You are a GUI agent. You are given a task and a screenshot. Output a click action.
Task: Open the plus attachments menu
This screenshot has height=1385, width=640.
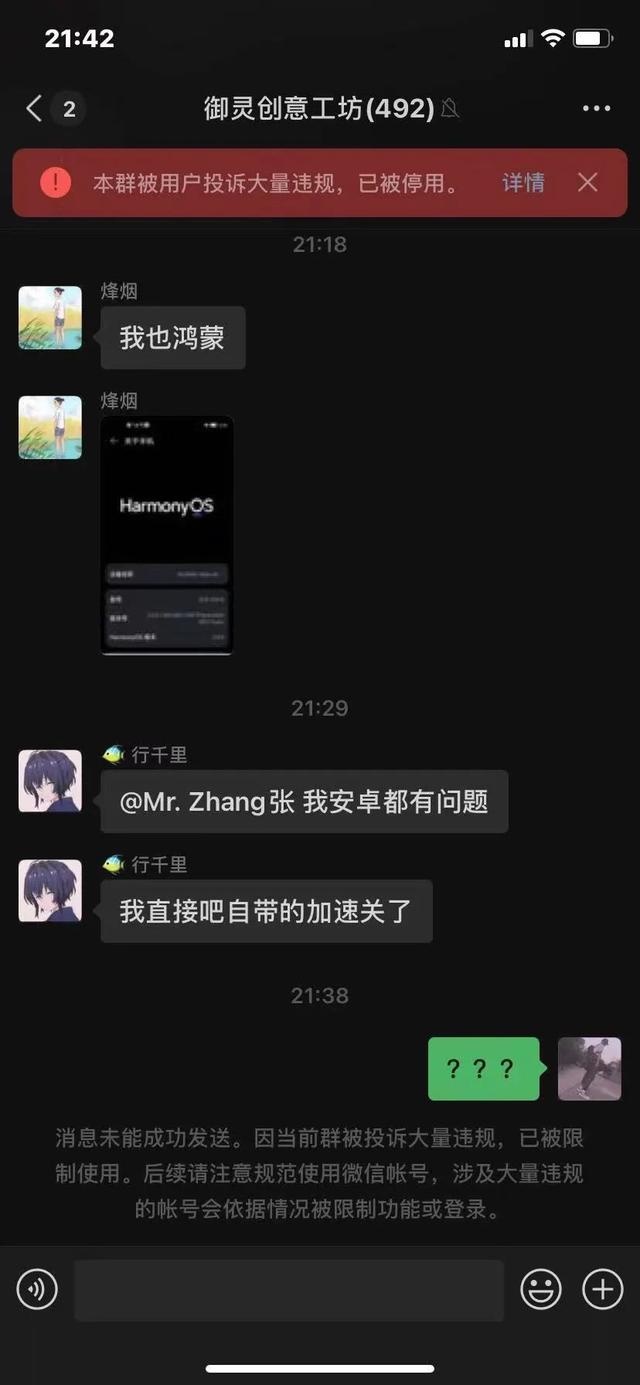tap(603, 1290)
